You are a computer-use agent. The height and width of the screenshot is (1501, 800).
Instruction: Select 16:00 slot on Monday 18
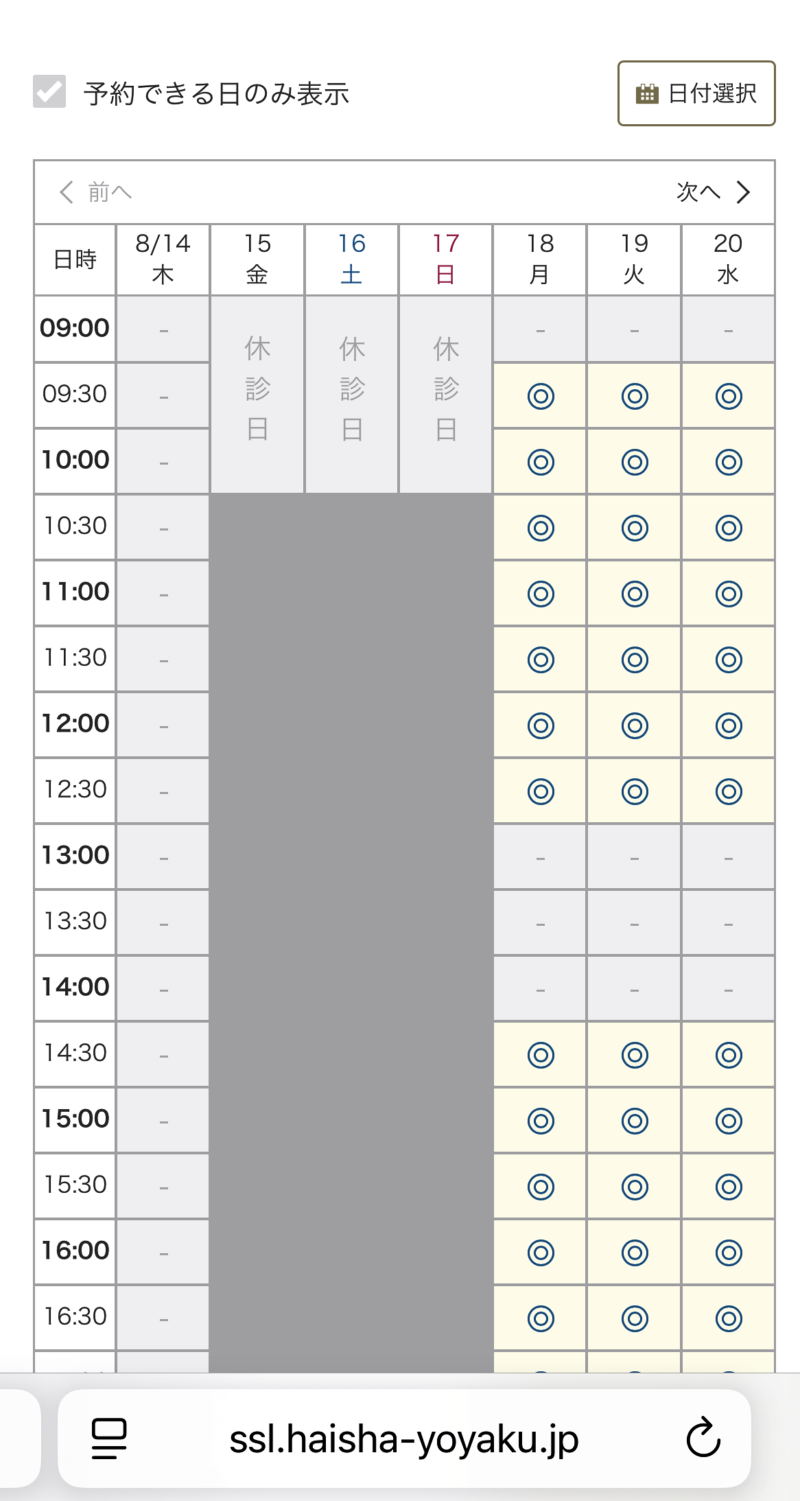(x=540, y=1252)
